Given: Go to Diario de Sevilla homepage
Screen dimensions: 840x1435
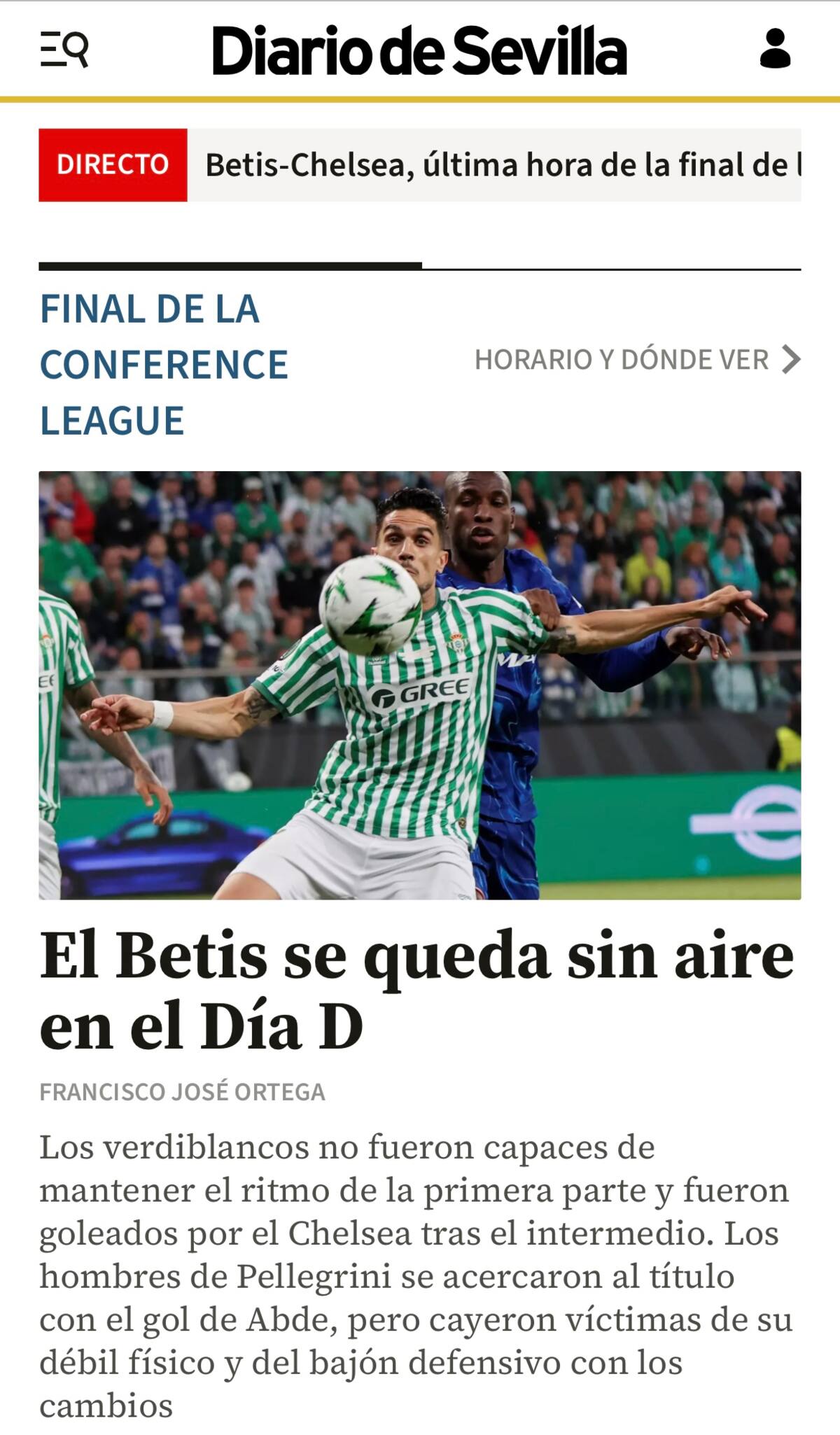Looking at the screenshot, I should click(x=419, y=50).
